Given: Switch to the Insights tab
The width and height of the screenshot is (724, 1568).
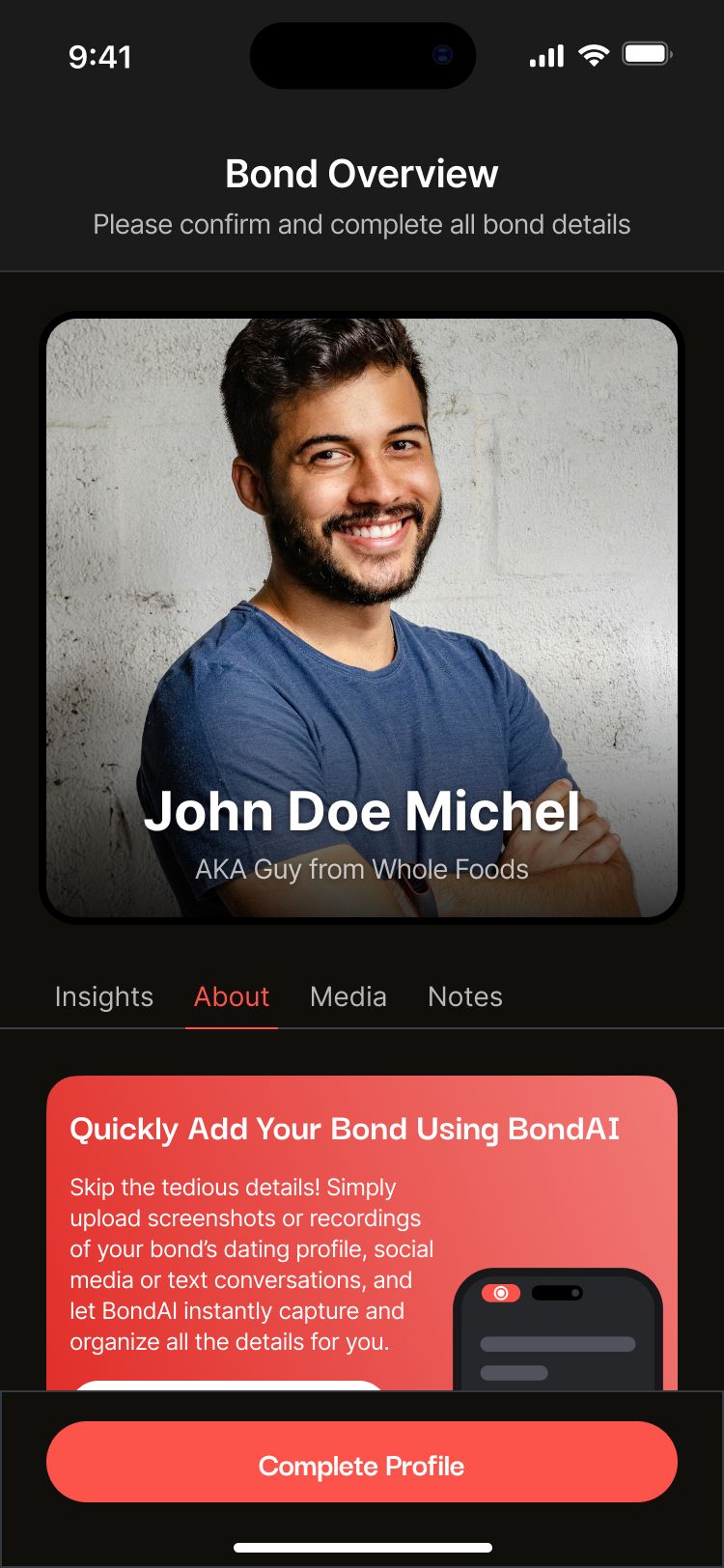Looking at the screenshot, I should point(104,996).
